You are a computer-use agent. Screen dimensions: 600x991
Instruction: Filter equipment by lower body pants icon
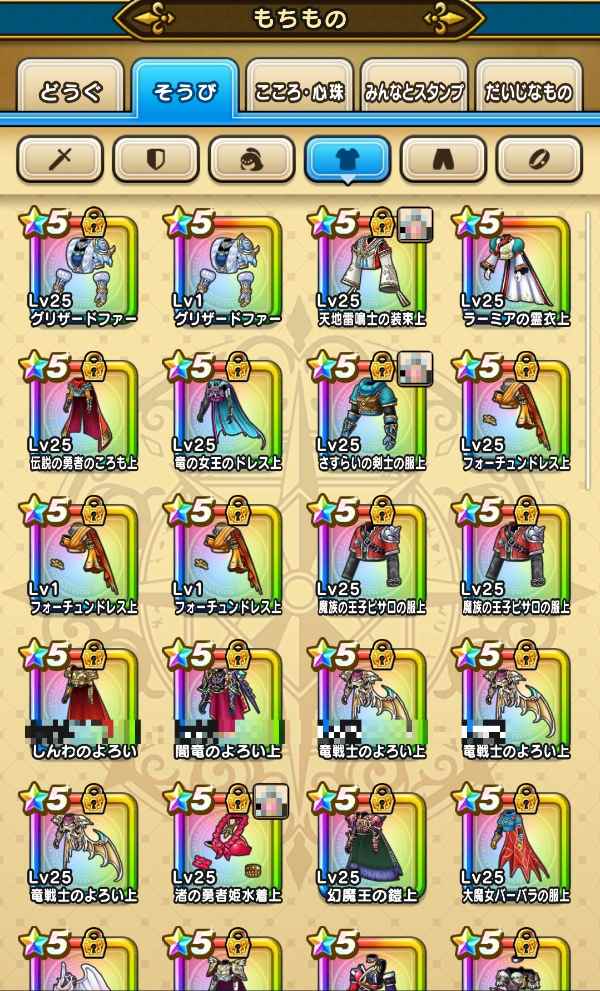click(443, 158)
